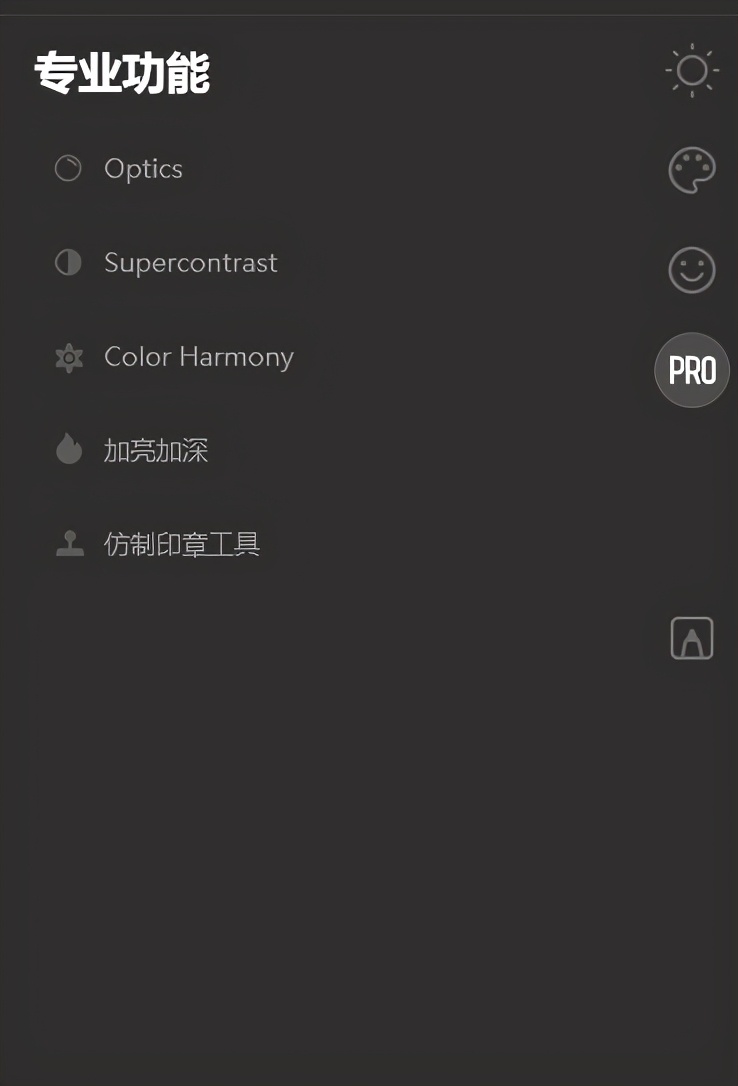This screenshot has height=1086, width=738.
Task: Switch to the sun light-adjustments tab
Action: click(x=692, y=71)
